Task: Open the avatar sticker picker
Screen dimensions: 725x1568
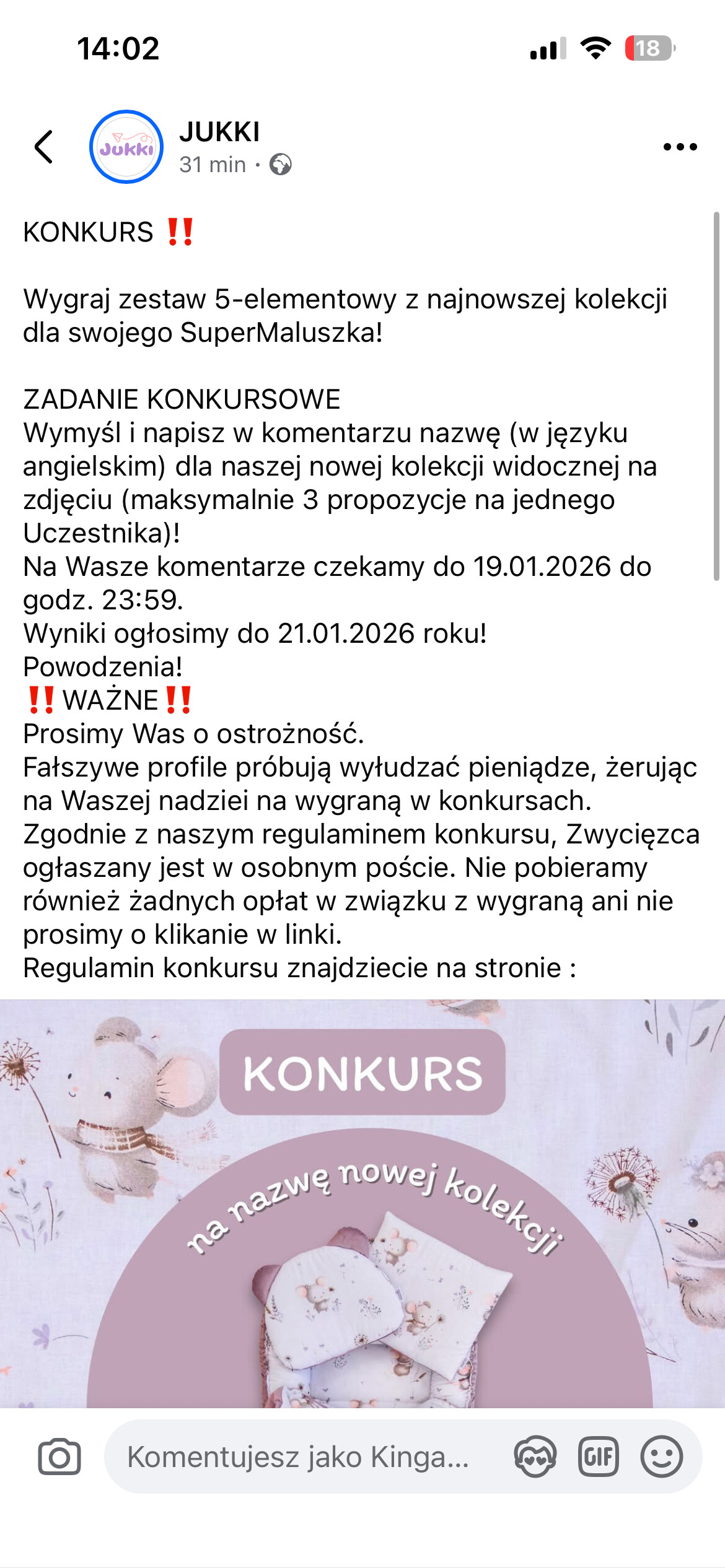Action: (x=535, y=1457)
